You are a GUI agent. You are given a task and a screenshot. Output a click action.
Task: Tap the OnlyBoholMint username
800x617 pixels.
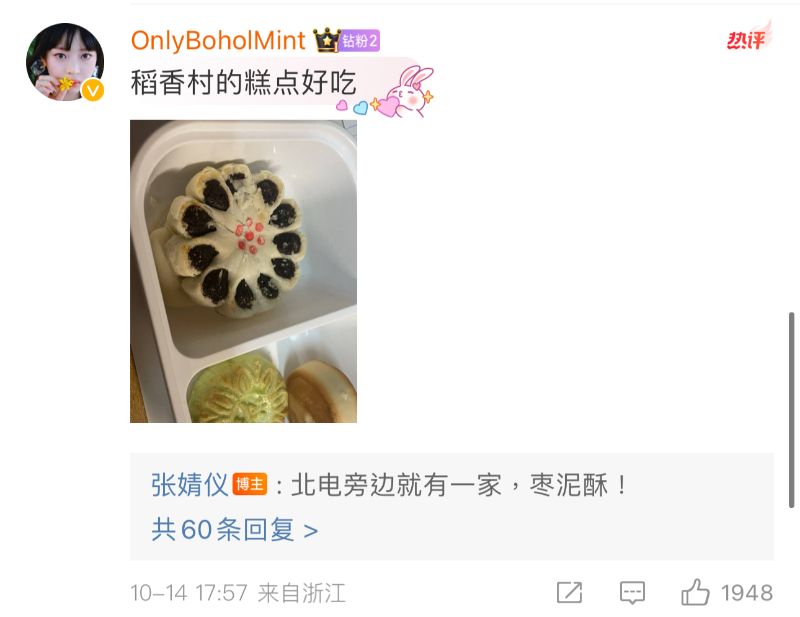coord(218,40)
